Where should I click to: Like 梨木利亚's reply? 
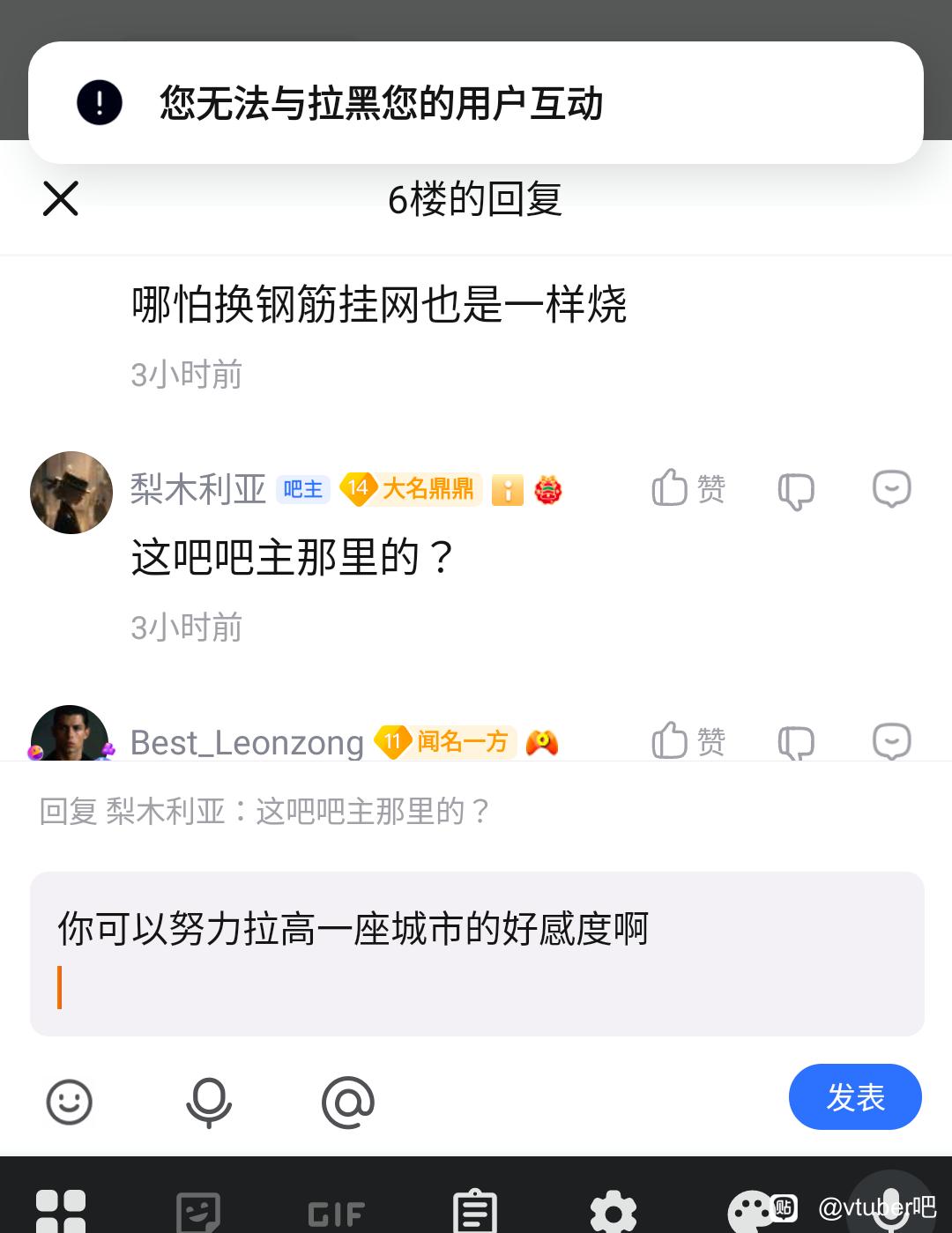tap(687, 487)
